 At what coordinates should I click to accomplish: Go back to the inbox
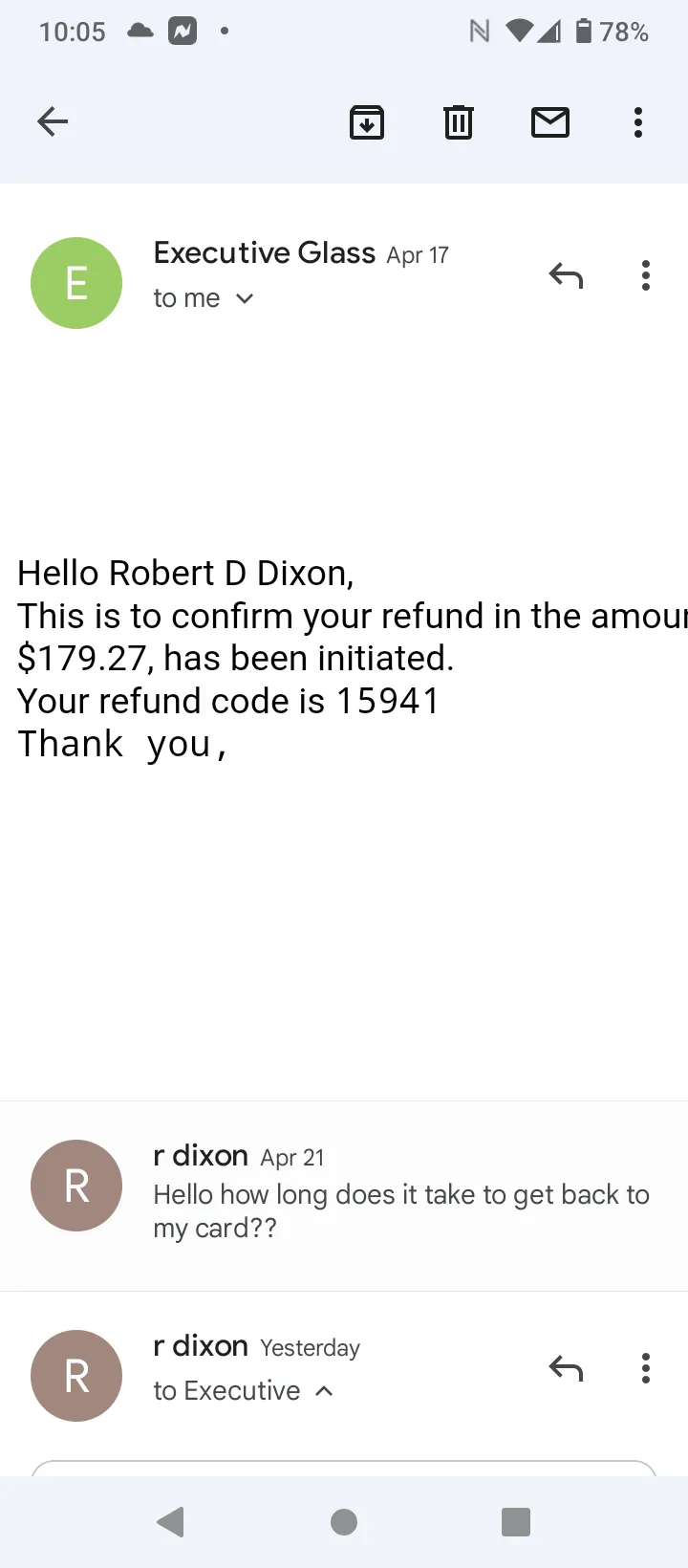[x=53, y=121]
